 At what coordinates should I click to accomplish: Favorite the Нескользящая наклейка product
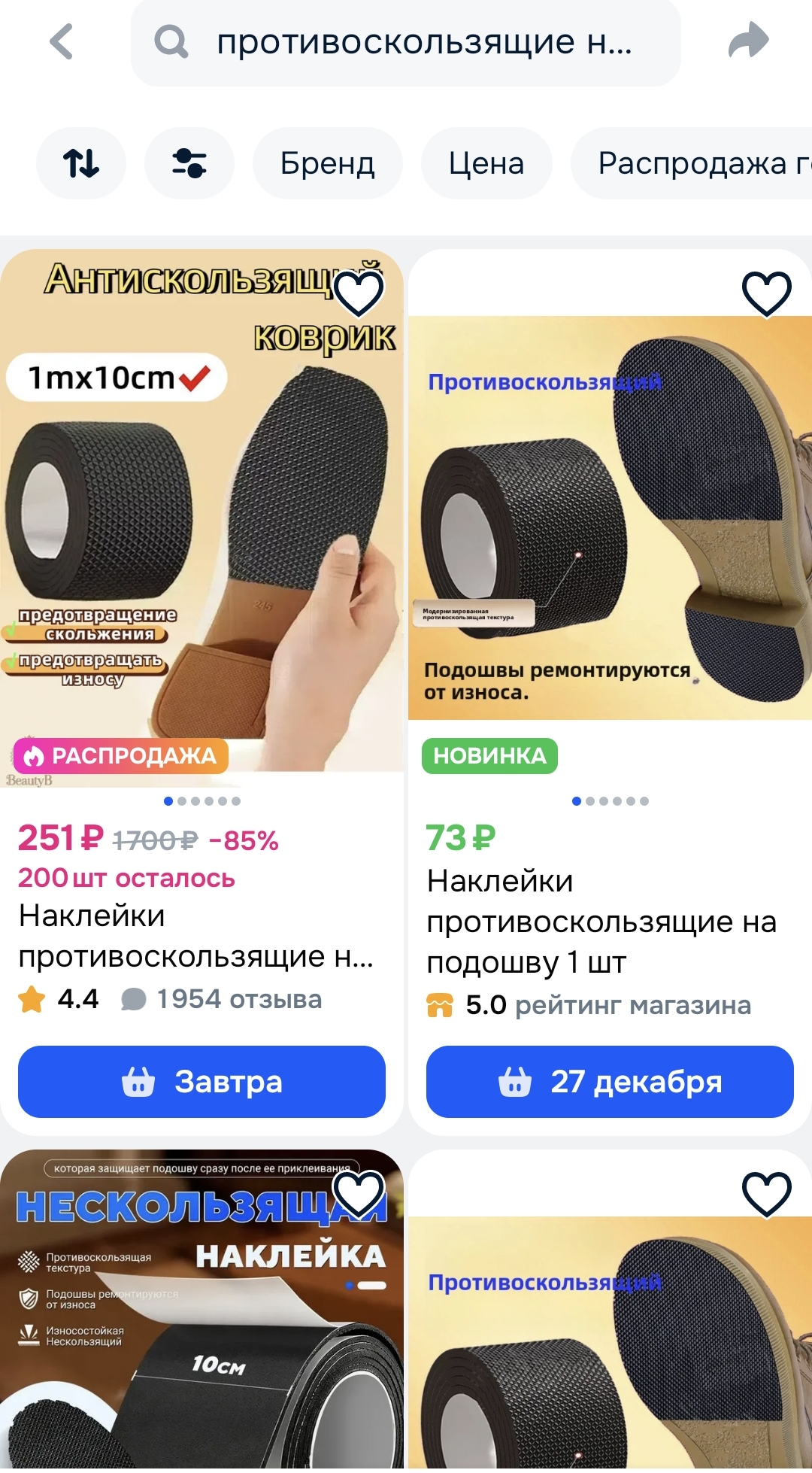[x=359, y=1193]
